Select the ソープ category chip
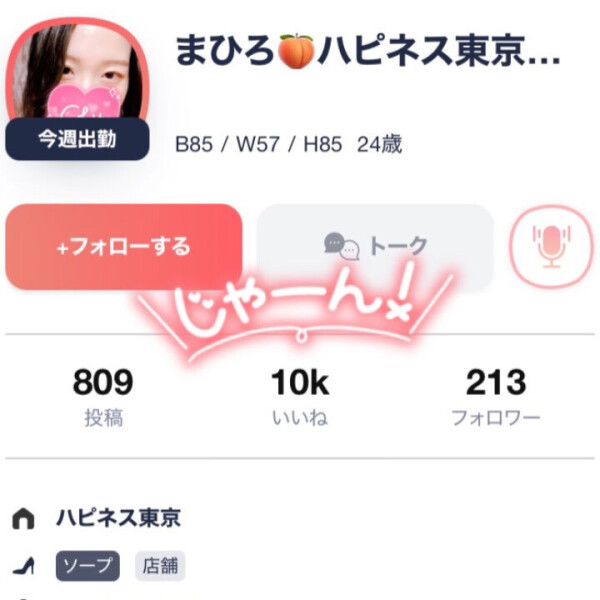The image size is (600, 600). click(88, 566)
